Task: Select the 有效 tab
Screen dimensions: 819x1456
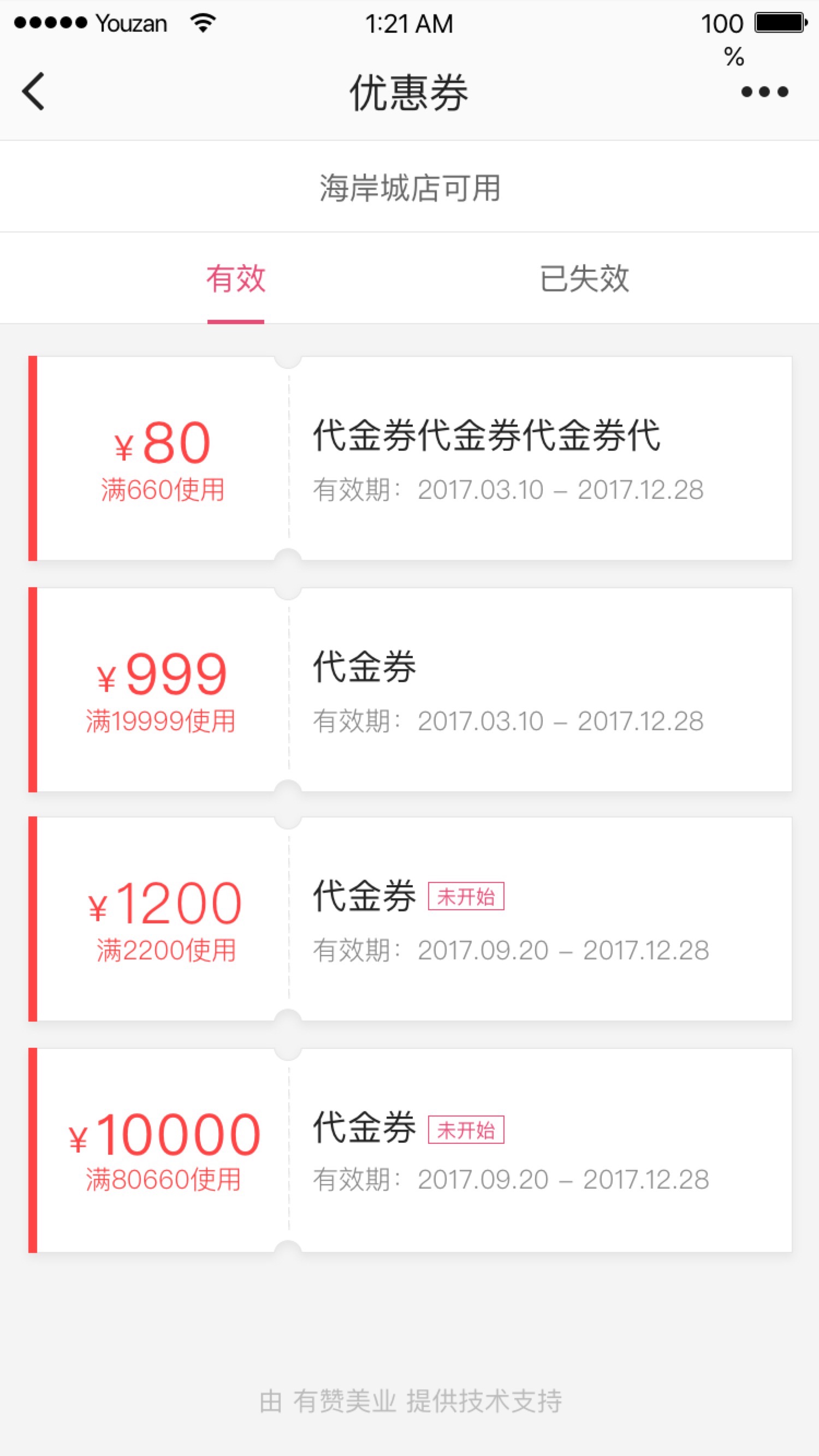Action: pyautogui.click(x=236, y=278)
